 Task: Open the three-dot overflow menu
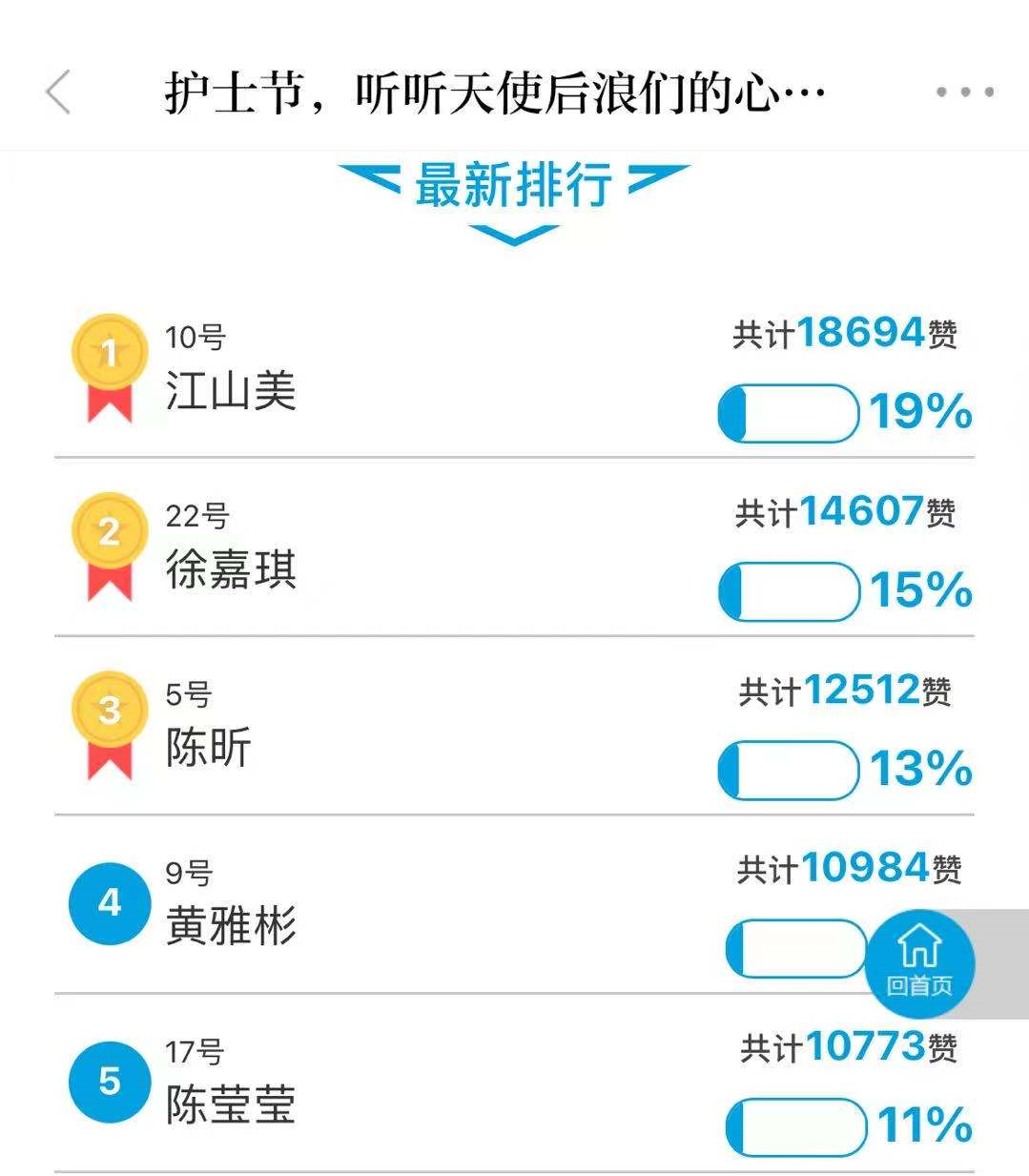[x=964, y=93]
